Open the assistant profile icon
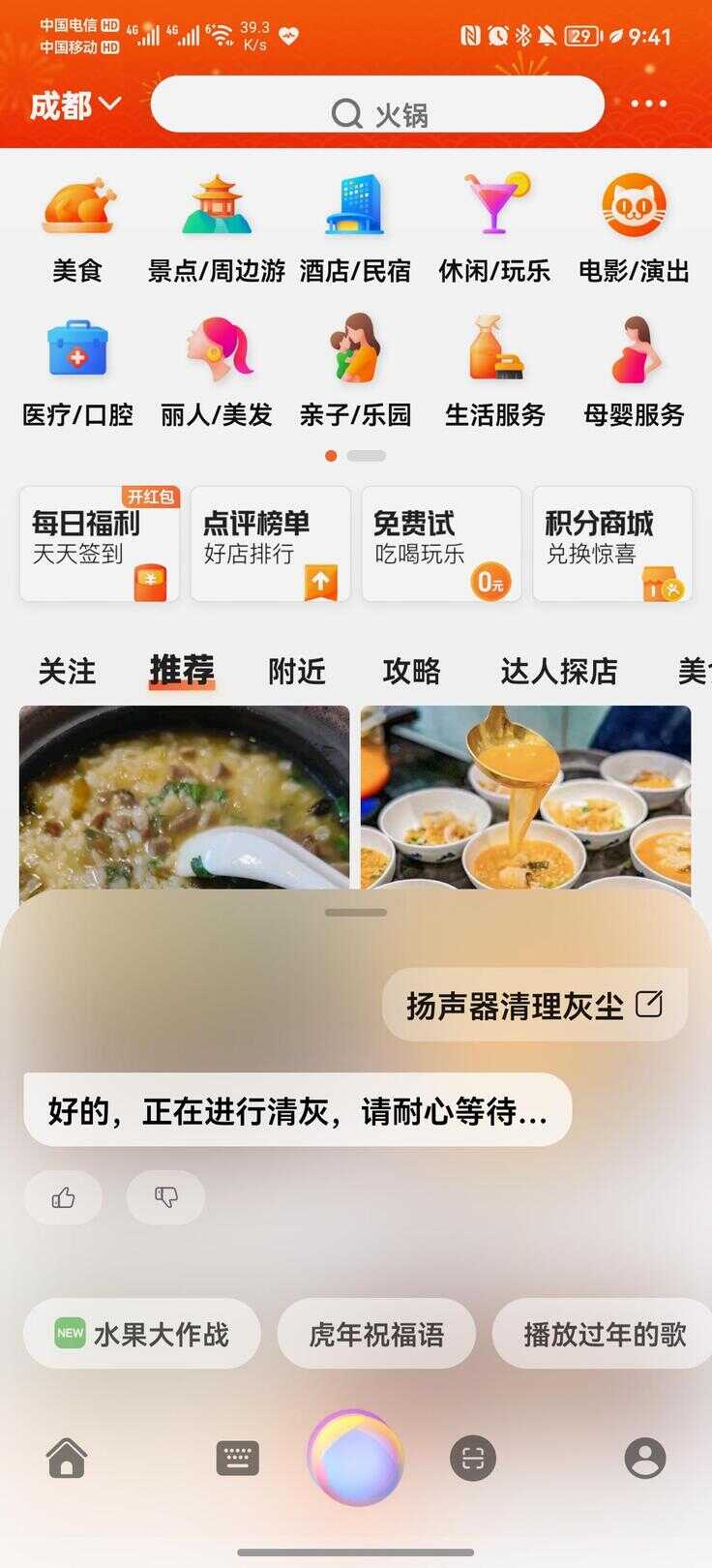Viewport: 712px width, 1568px height. click(645, 1458)
